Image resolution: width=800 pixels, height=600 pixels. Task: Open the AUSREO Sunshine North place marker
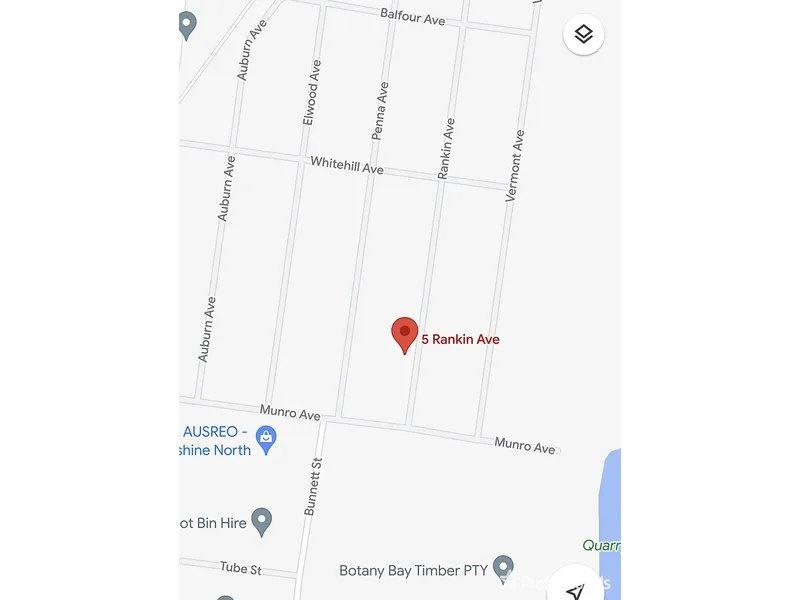[266, 437]
